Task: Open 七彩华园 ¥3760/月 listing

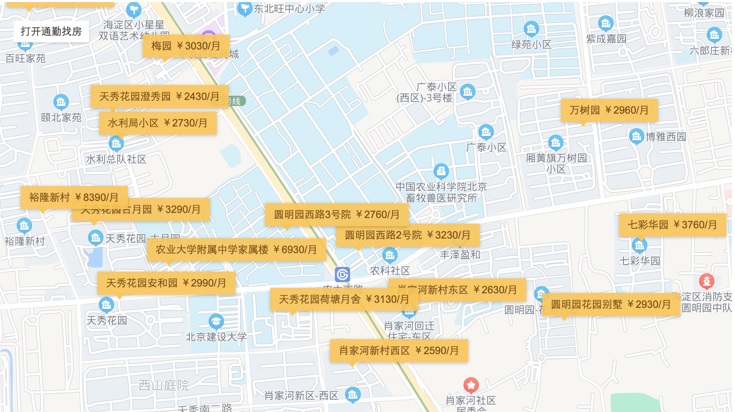Action: (672, 225)
